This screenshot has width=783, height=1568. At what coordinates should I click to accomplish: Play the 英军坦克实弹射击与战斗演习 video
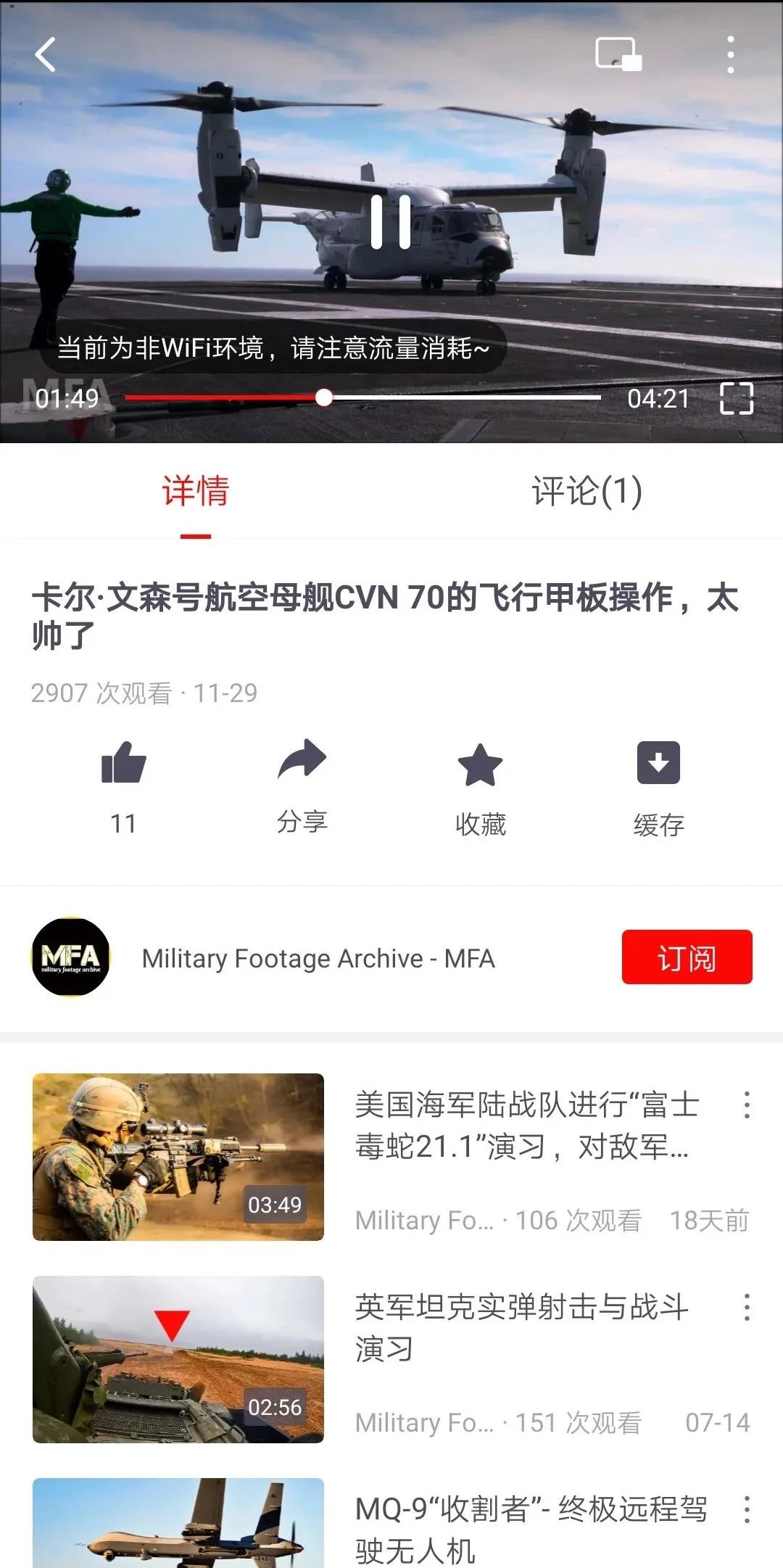click(522, 1327)
